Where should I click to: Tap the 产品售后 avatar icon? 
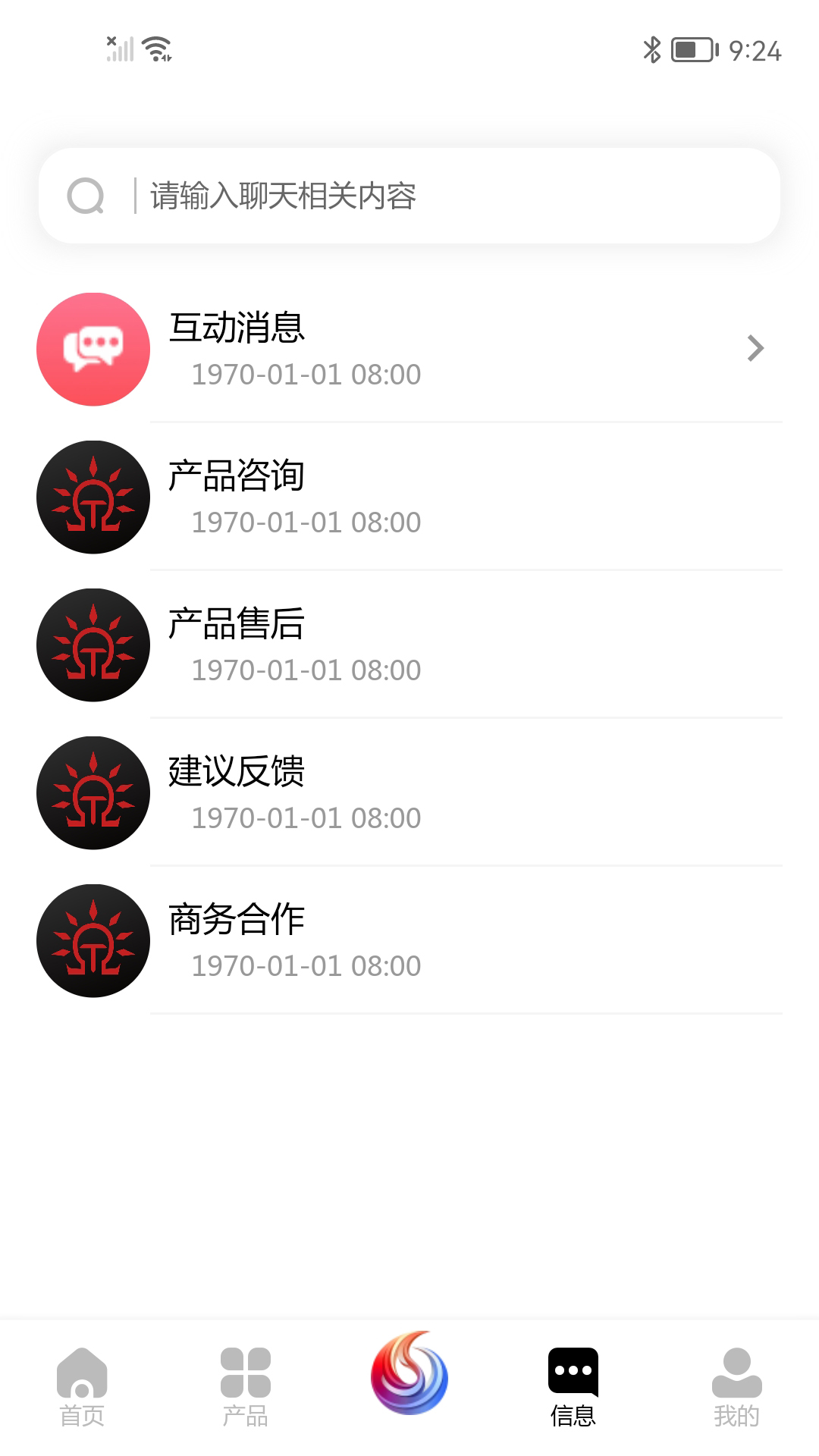[93, 644]
